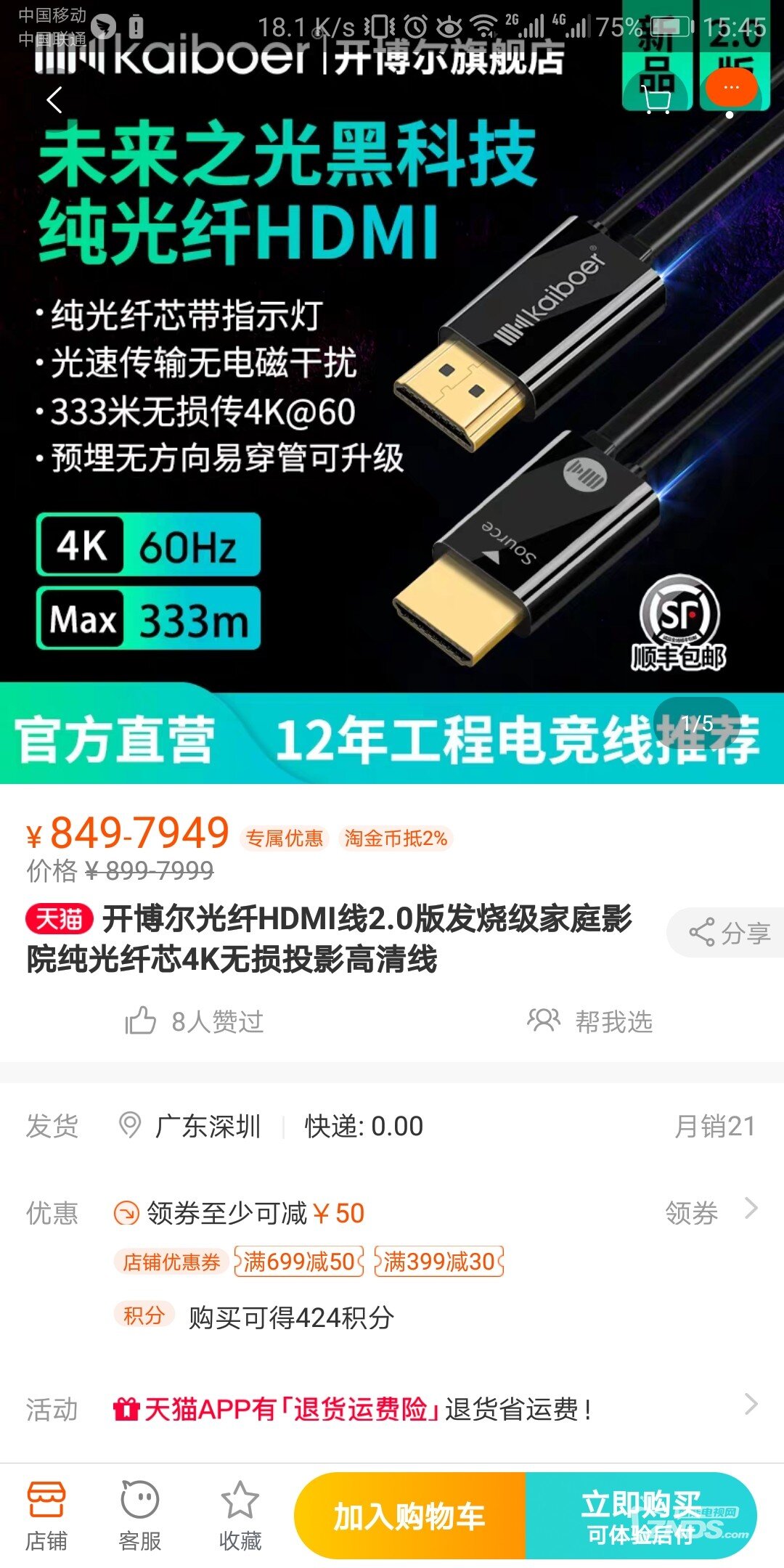Visit the store via 店铺
The width and height of the screenshot is (784, 1568).
pyautogui.click(x=46, y=1516)
